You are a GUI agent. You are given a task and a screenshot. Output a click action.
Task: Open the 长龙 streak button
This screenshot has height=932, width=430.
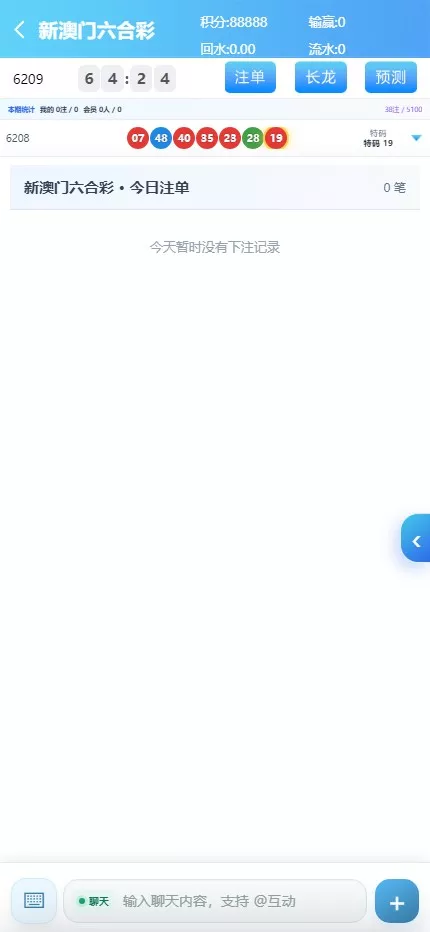pyautogui.click(x=321, y=77)
